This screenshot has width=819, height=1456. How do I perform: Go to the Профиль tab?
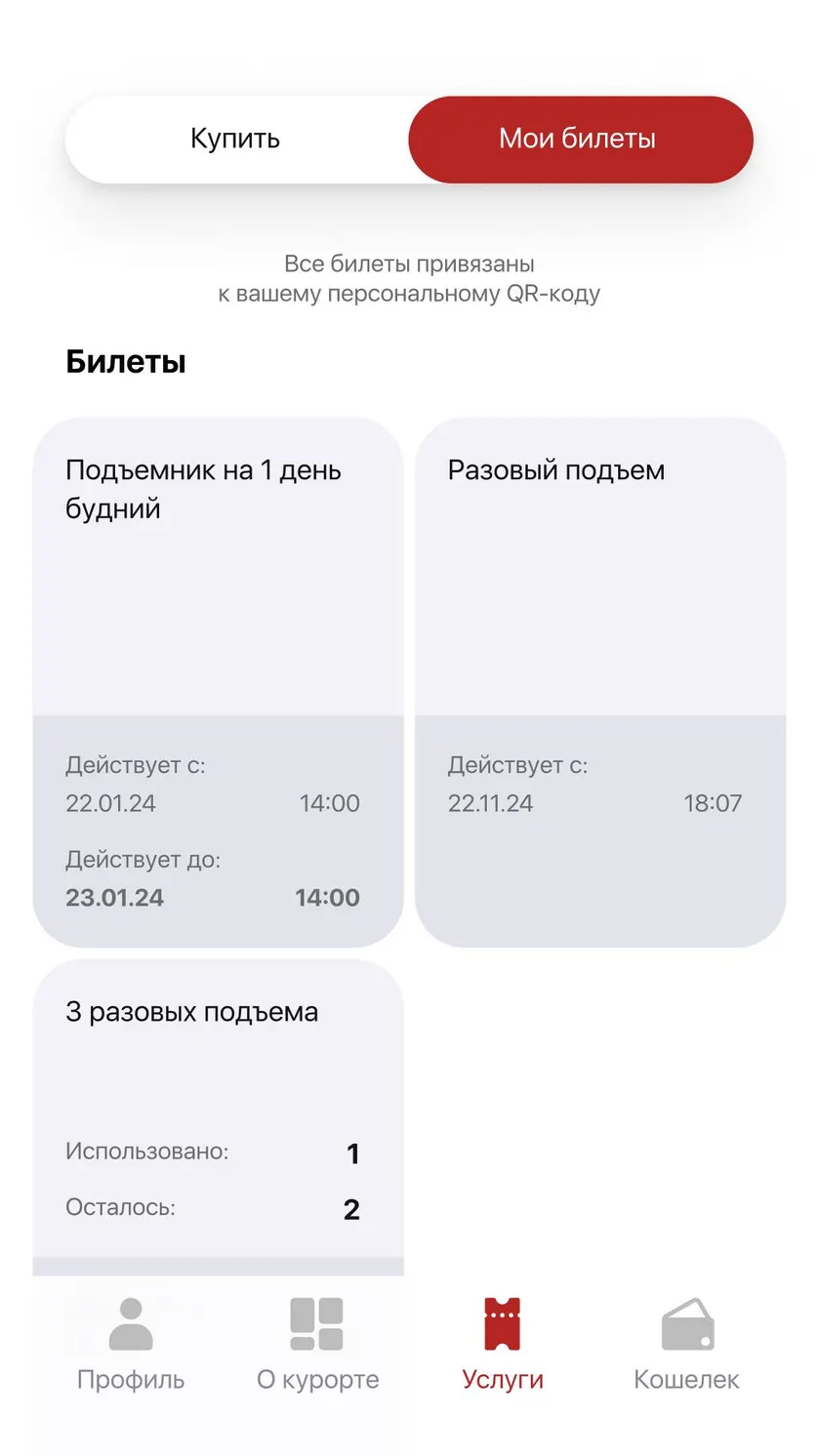point(131,1344)
